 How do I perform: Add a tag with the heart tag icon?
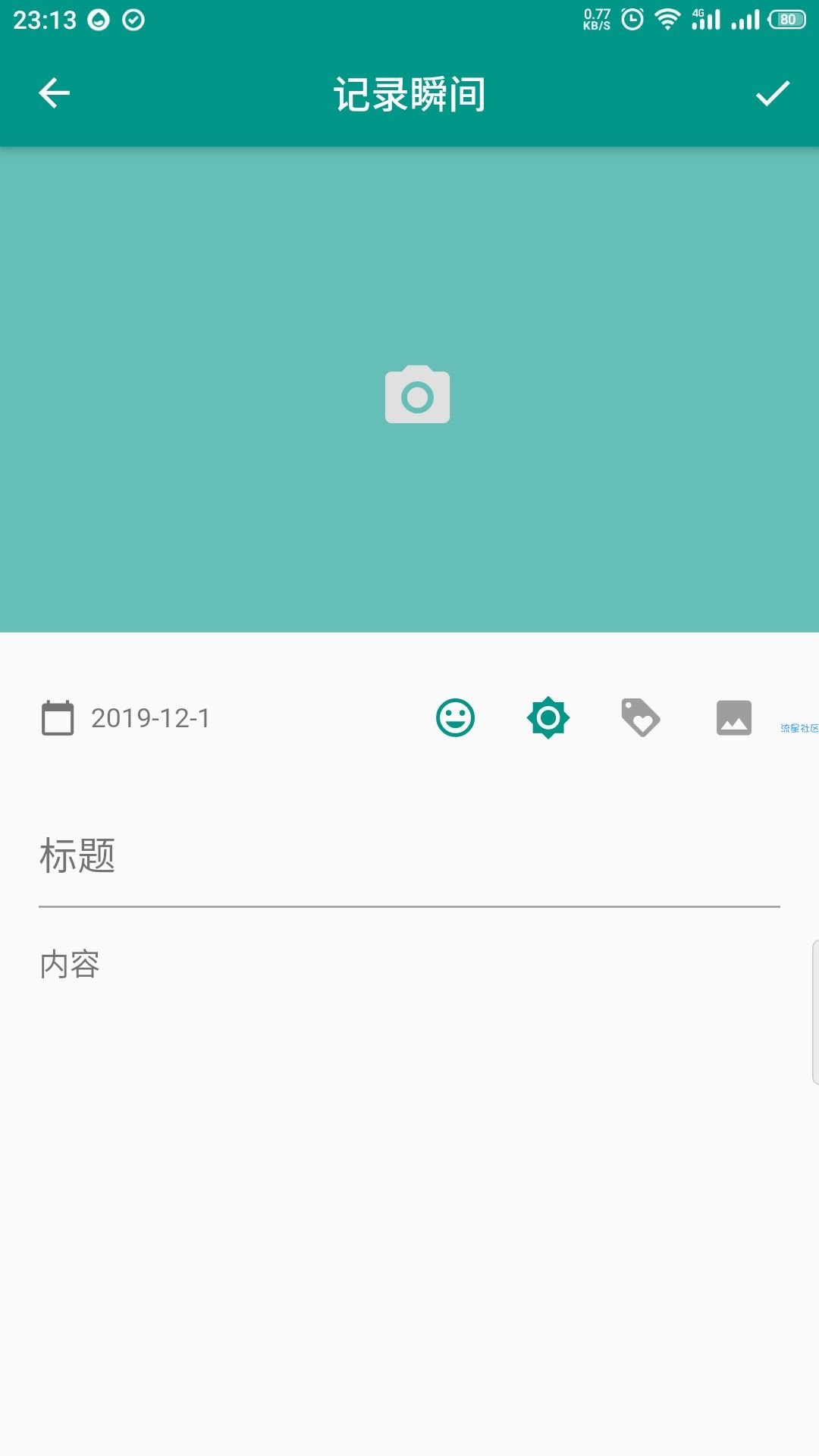[x=641, y=717]
